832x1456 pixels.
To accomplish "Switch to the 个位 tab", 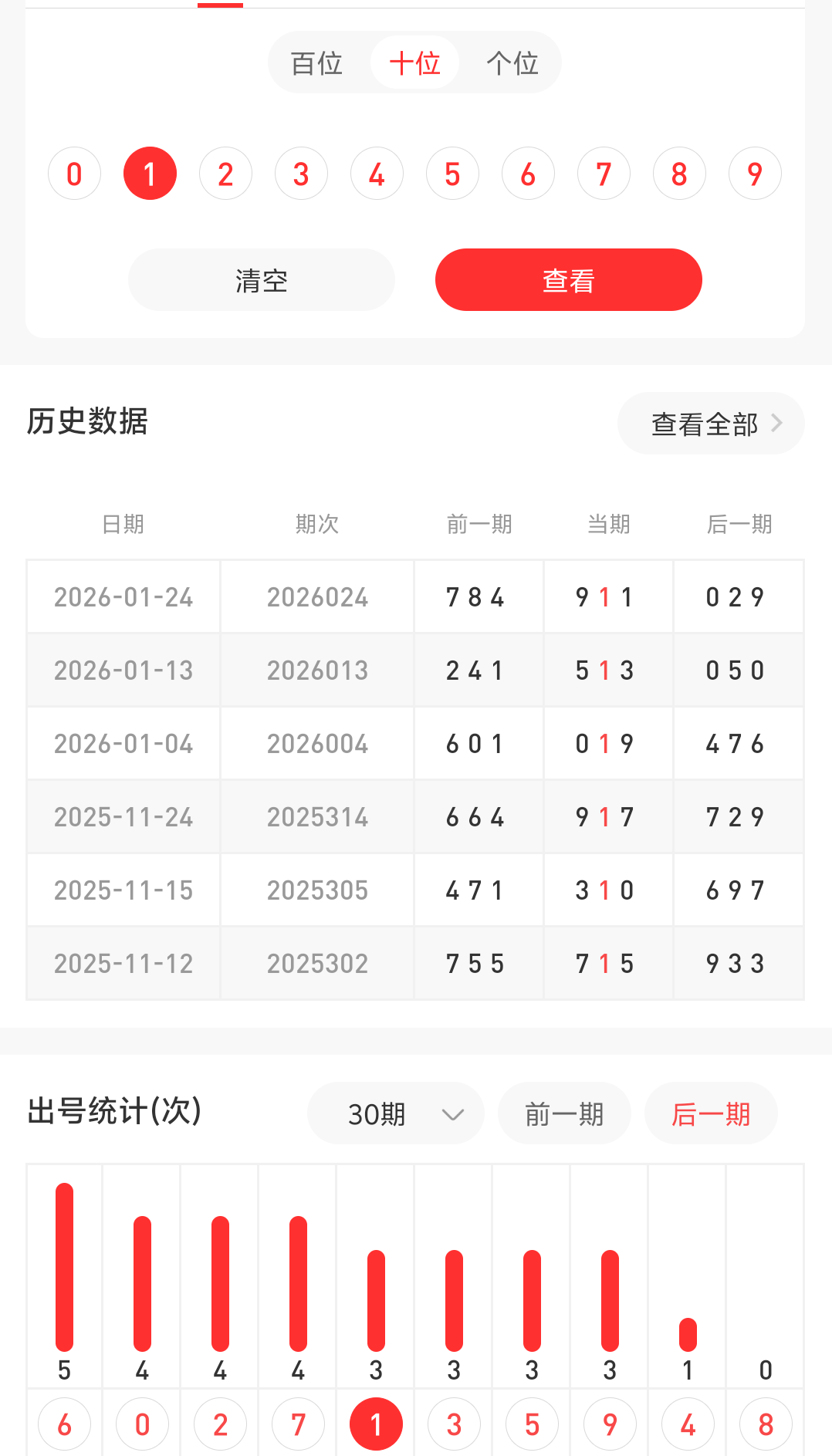I will [512, 62].
